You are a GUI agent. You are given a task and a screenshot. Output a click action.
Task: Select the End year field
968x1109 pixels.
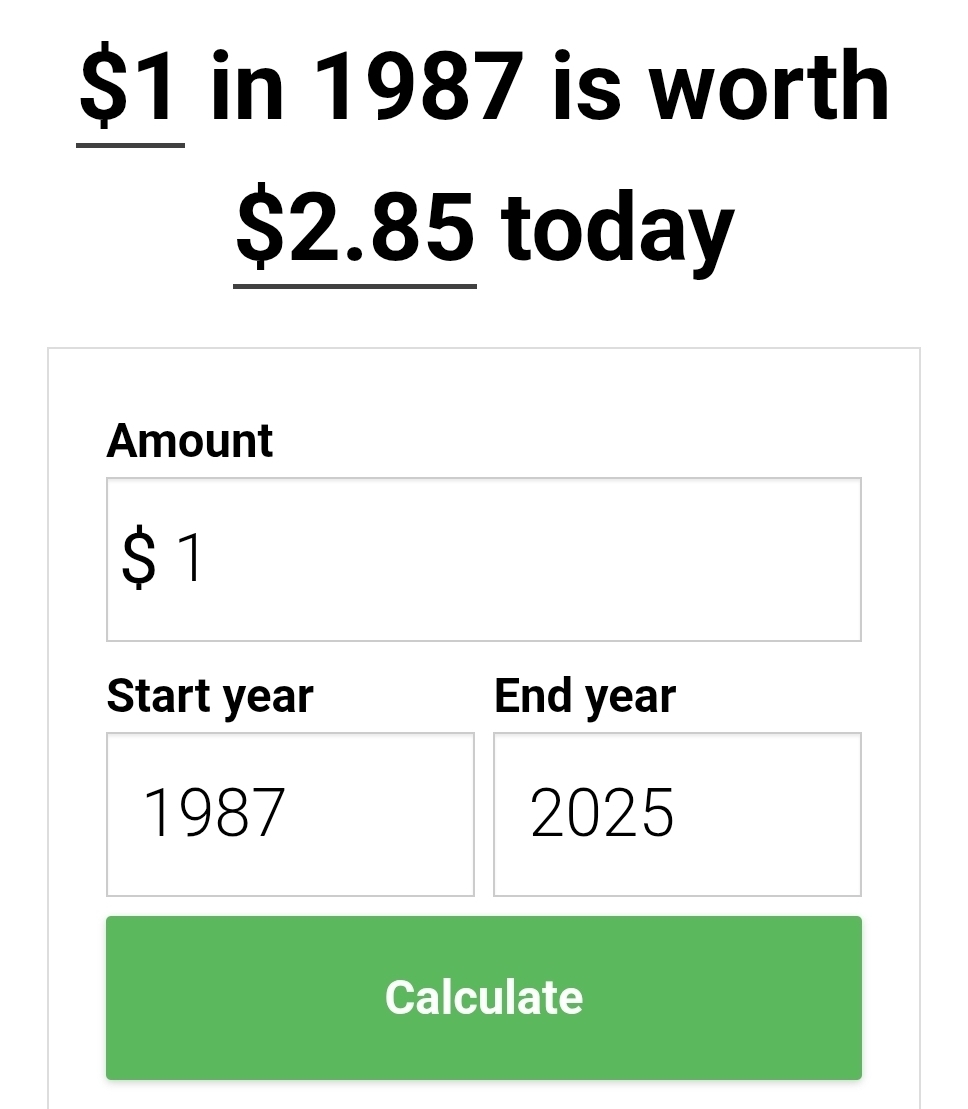(x=677, y=814)
